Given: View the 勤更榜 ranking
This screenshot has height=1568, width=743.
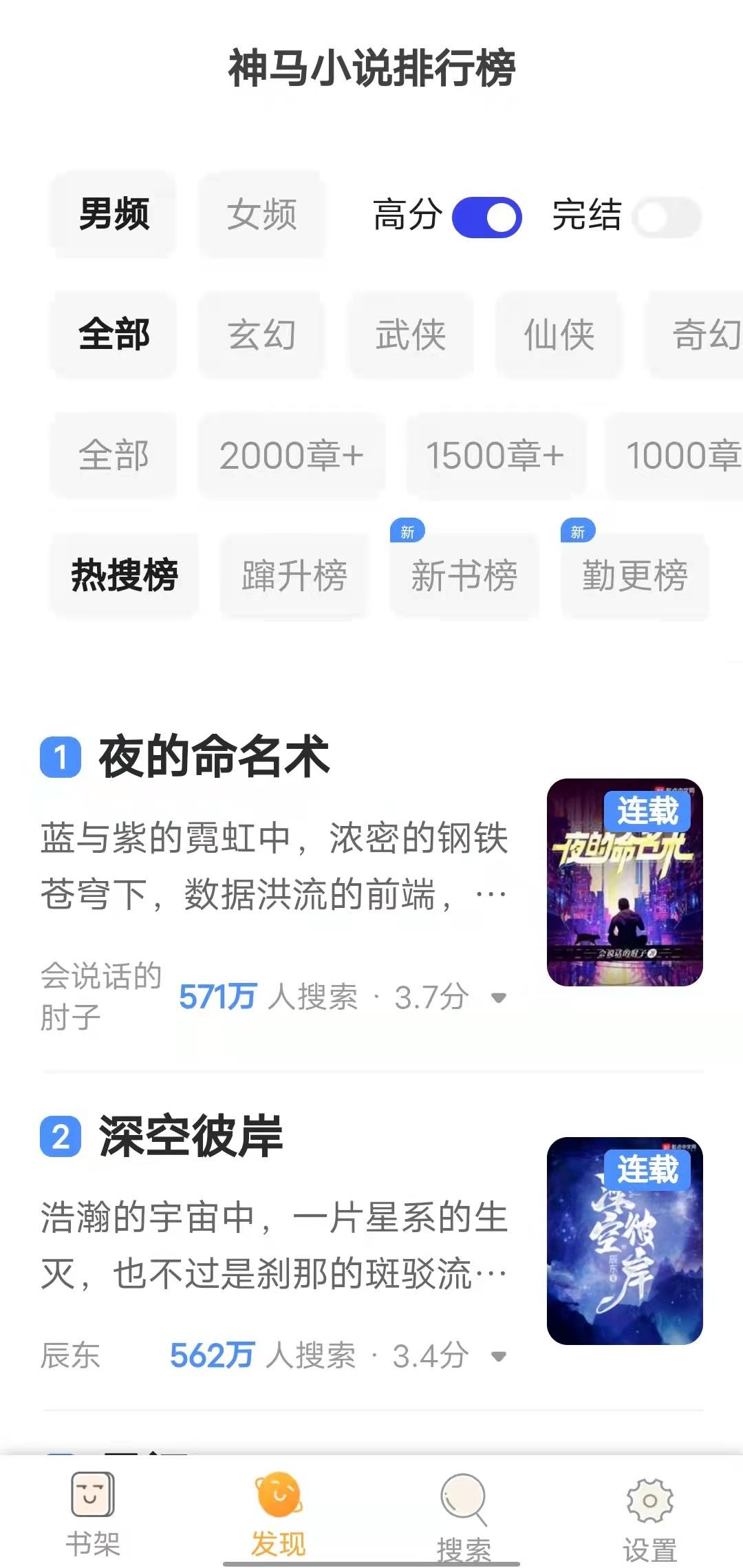Looking at the screenshot, I should pyautogui.click(x=634, y=576).
